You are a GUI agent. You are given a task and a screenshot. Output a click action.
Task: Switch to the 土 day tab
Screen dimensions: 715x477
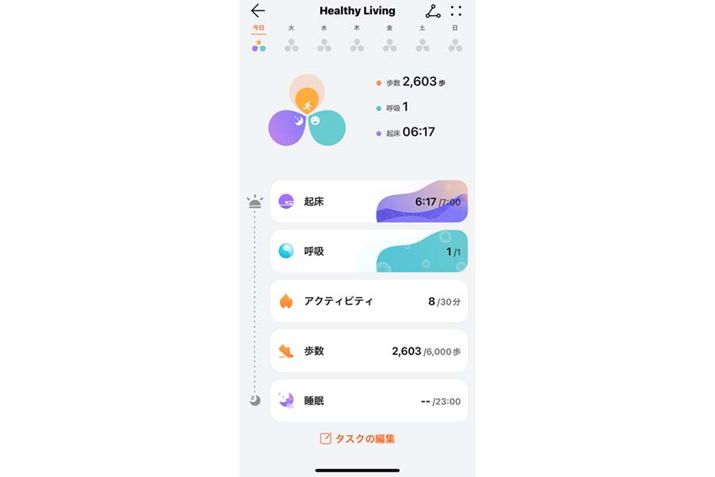tap(423, 37)
